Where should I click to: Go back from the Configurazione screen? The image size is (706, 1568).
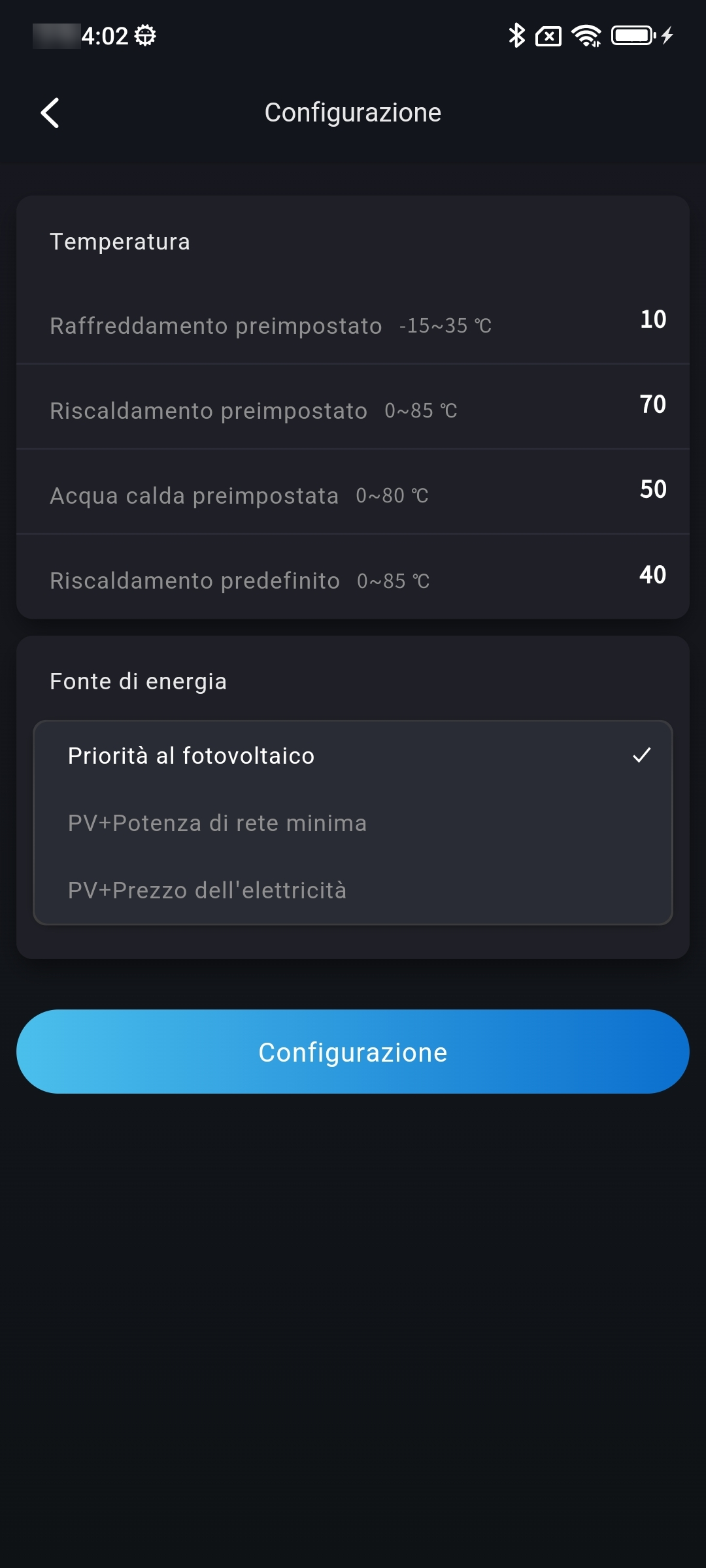tap(50, 113)
